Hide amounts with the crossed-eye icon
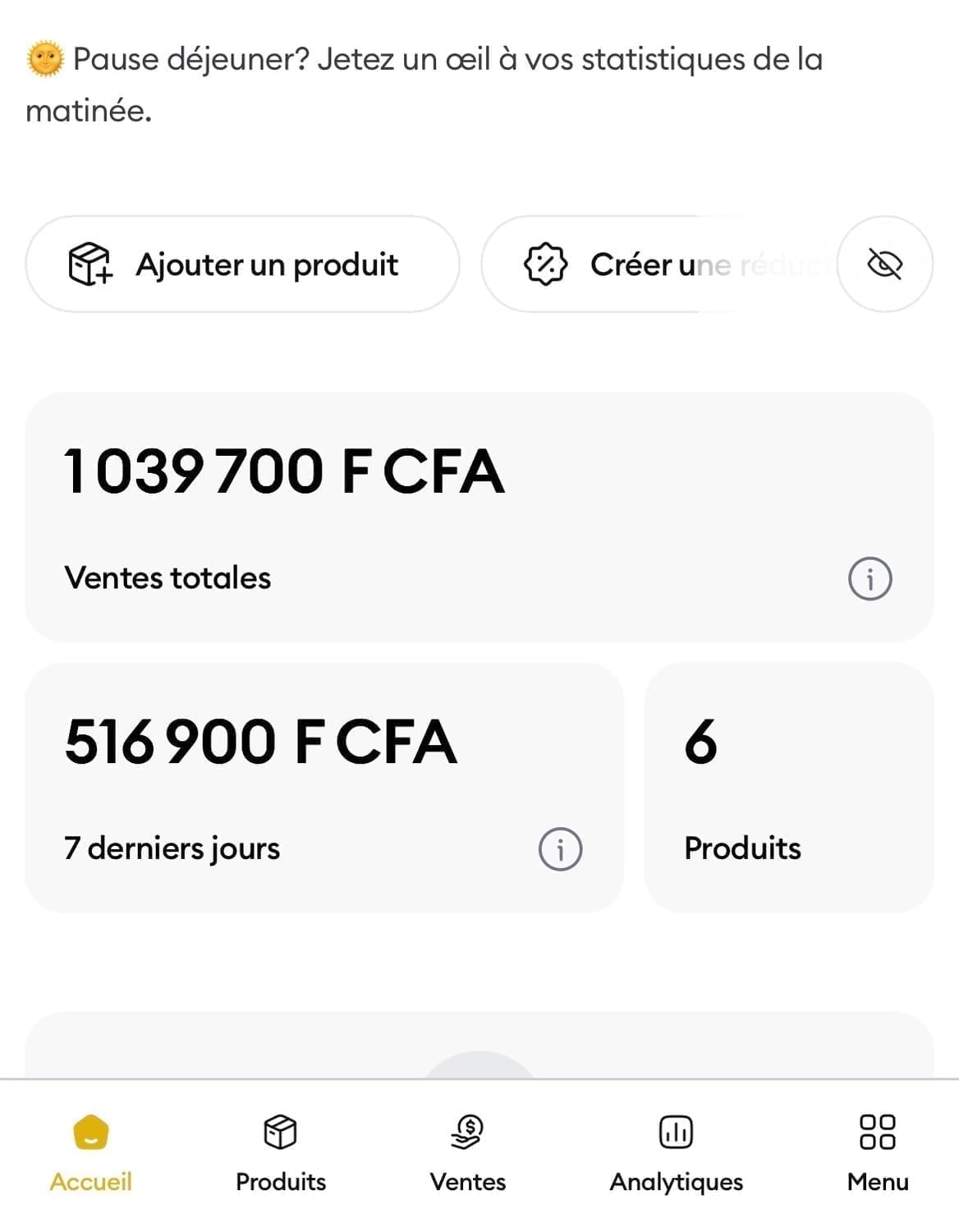The height and width of the screenshot is (1232, 959). pyautogui.click(x=885, y=264)
